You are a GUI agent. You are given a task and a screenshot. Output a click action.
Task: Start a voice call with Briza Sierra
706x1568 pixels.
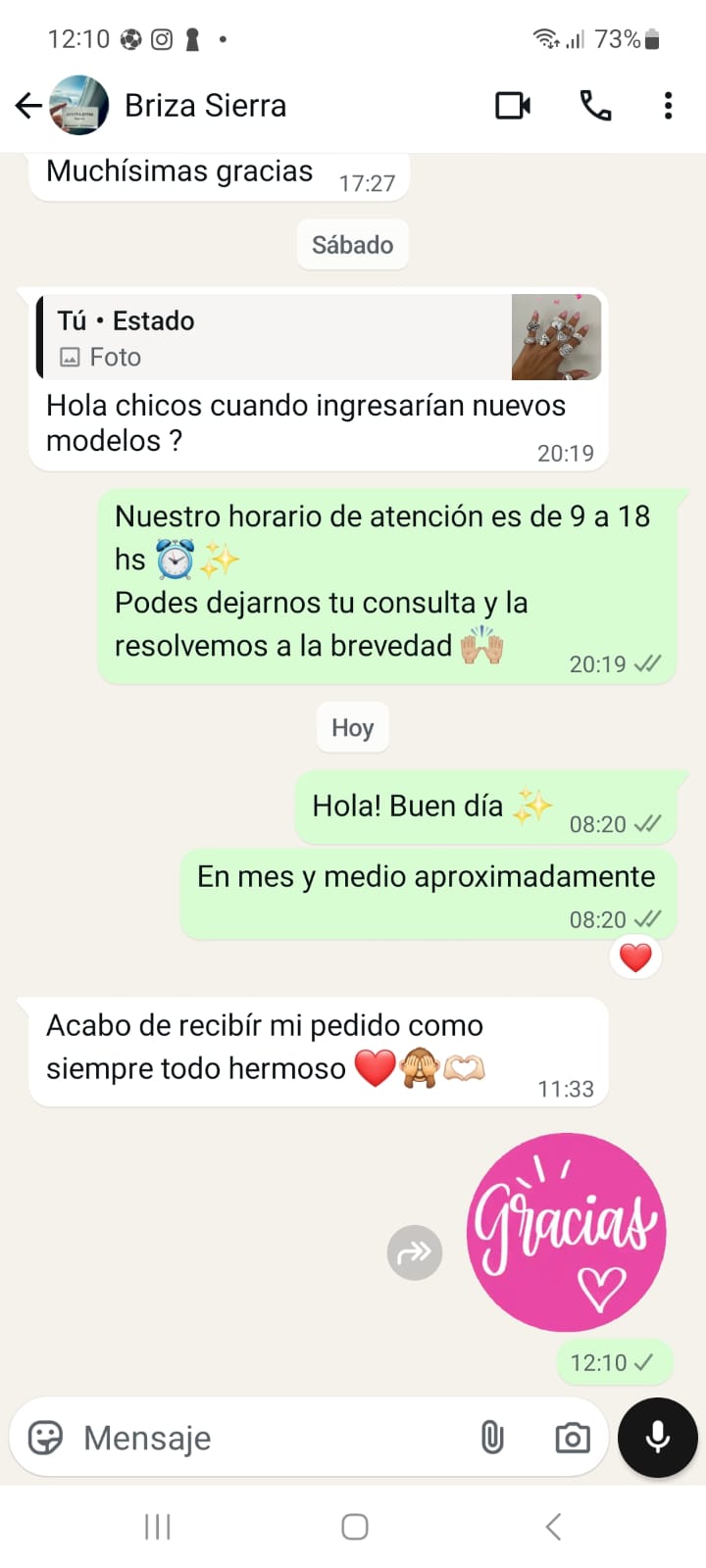(x=595, y=105)
